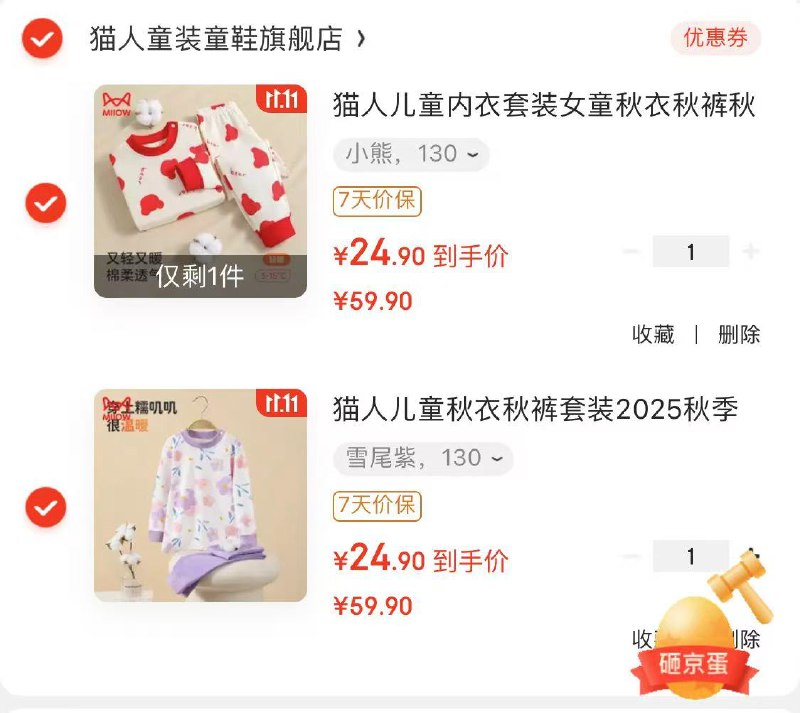Deselect the 女童秋衣秋裤 item checkbox
800x713 pixels.
(45, 204)
